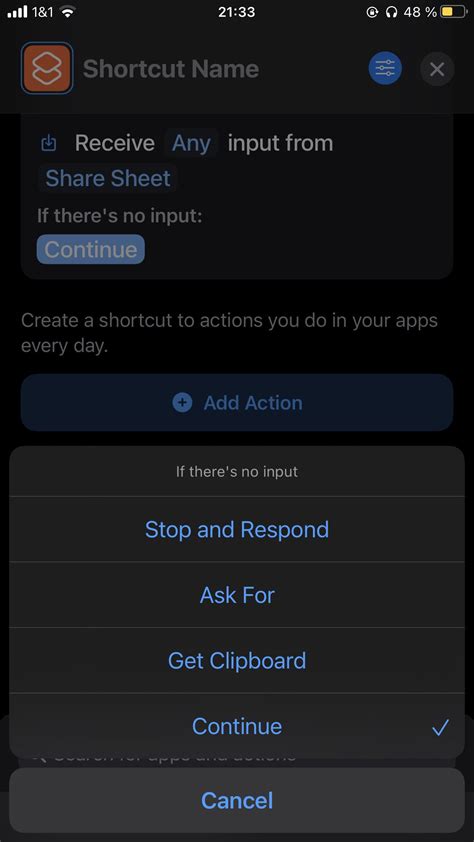Choose Stop and Respond option
Image resolution: width=474 pixels, height=842 pixels.
(237, 529)
